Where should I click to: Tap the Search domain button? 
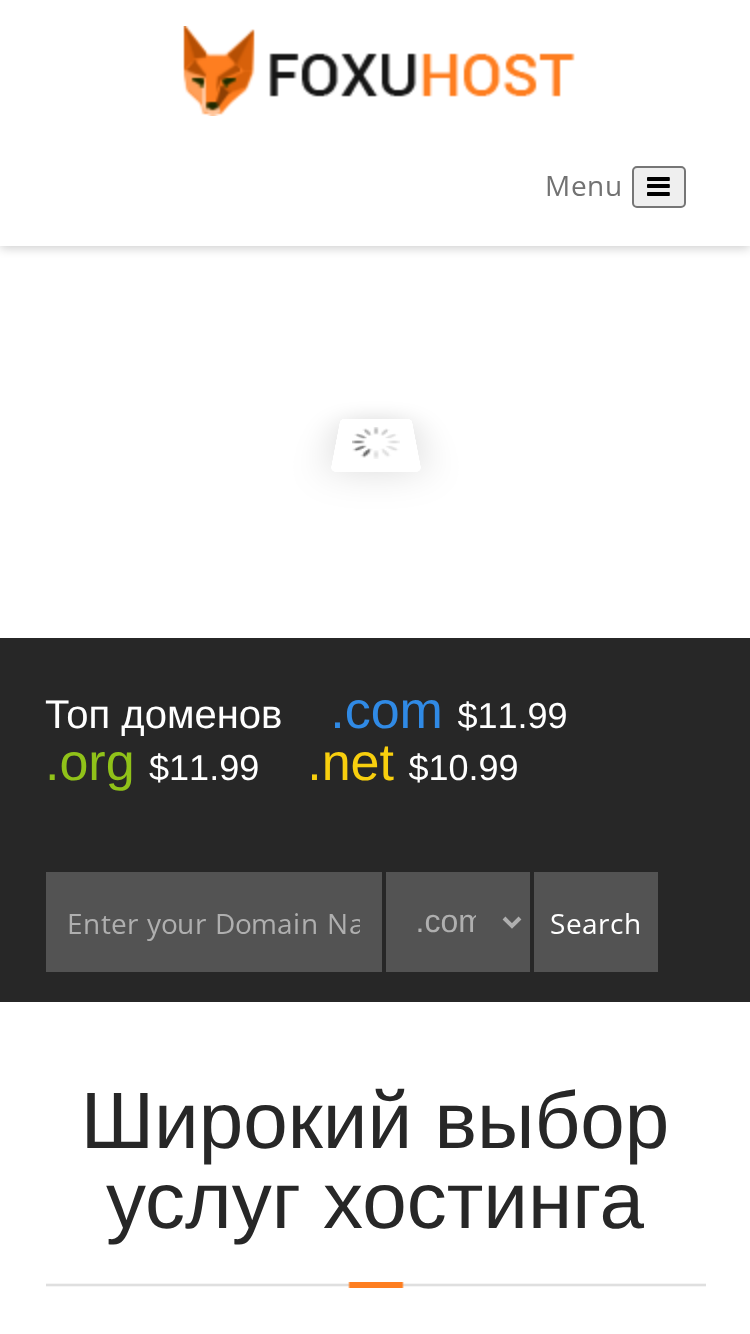coord(596,922)
